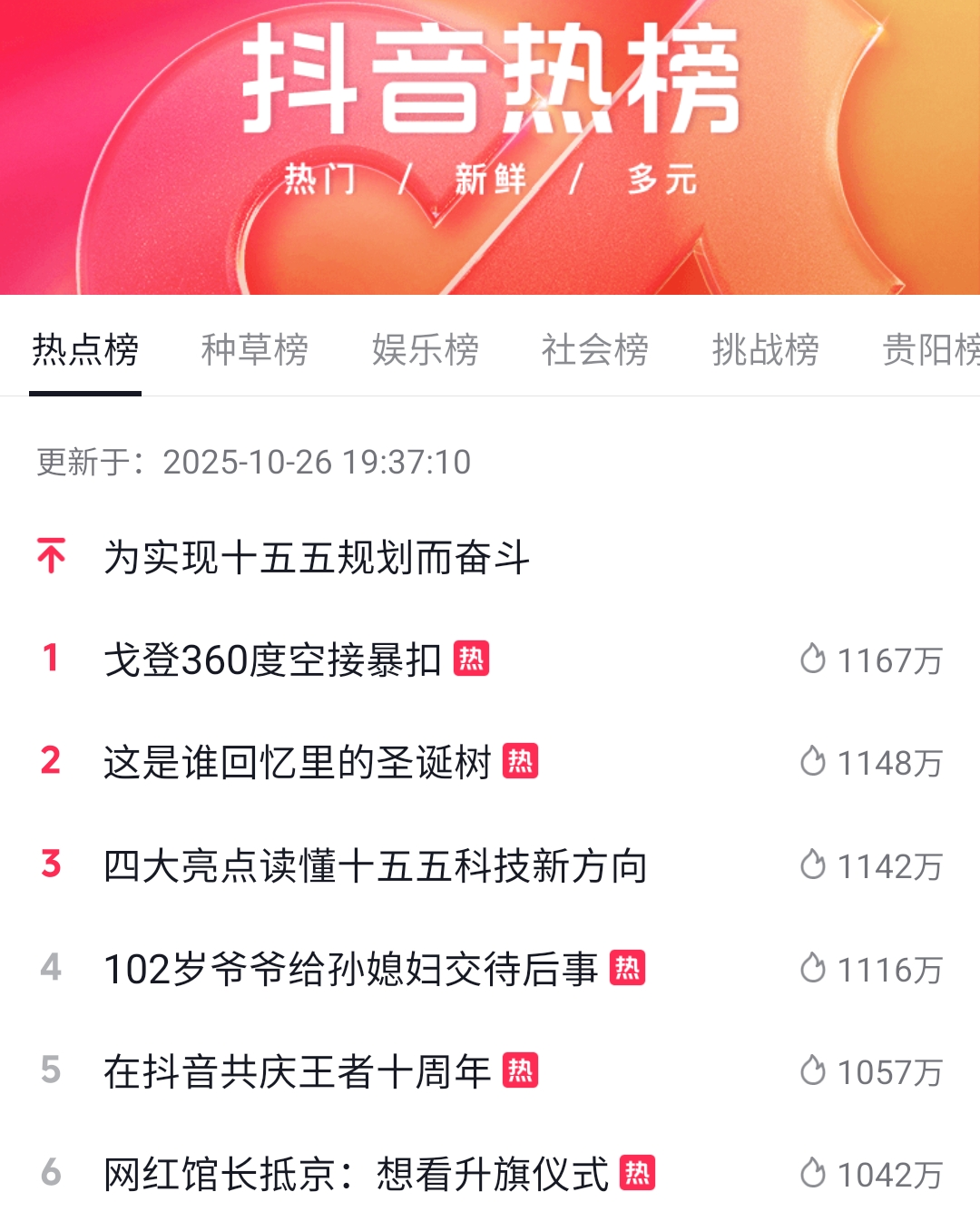Viewport: 980px width, 1231px height.
Task: Switch to the 贵阳榜 tab
Action: tap(930, 350)
